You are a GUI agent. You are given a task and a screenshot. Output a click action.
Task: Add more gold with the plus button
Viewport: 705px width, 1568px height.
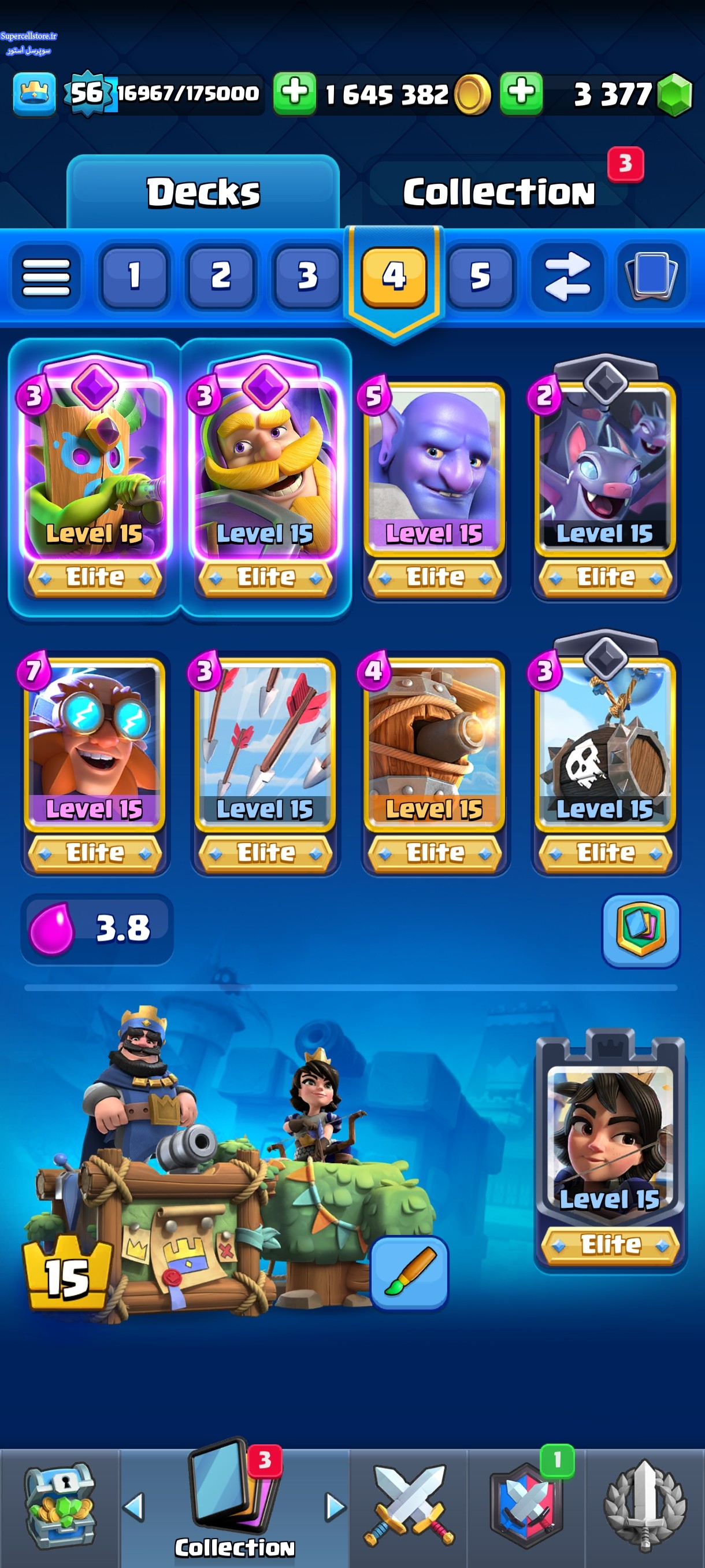tap(294, 93)
